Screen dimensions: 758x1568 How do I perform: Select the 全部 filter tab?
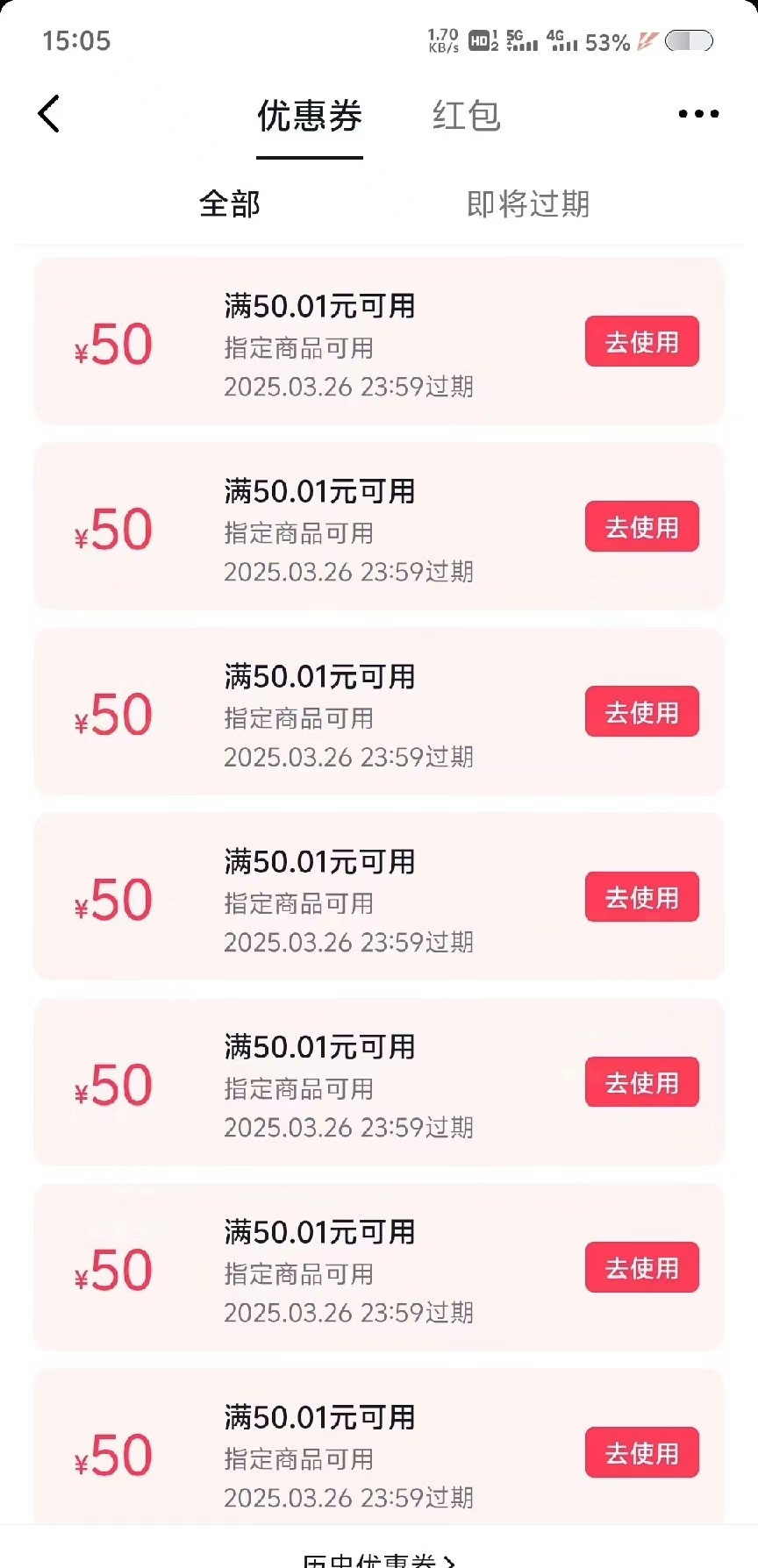229,203
